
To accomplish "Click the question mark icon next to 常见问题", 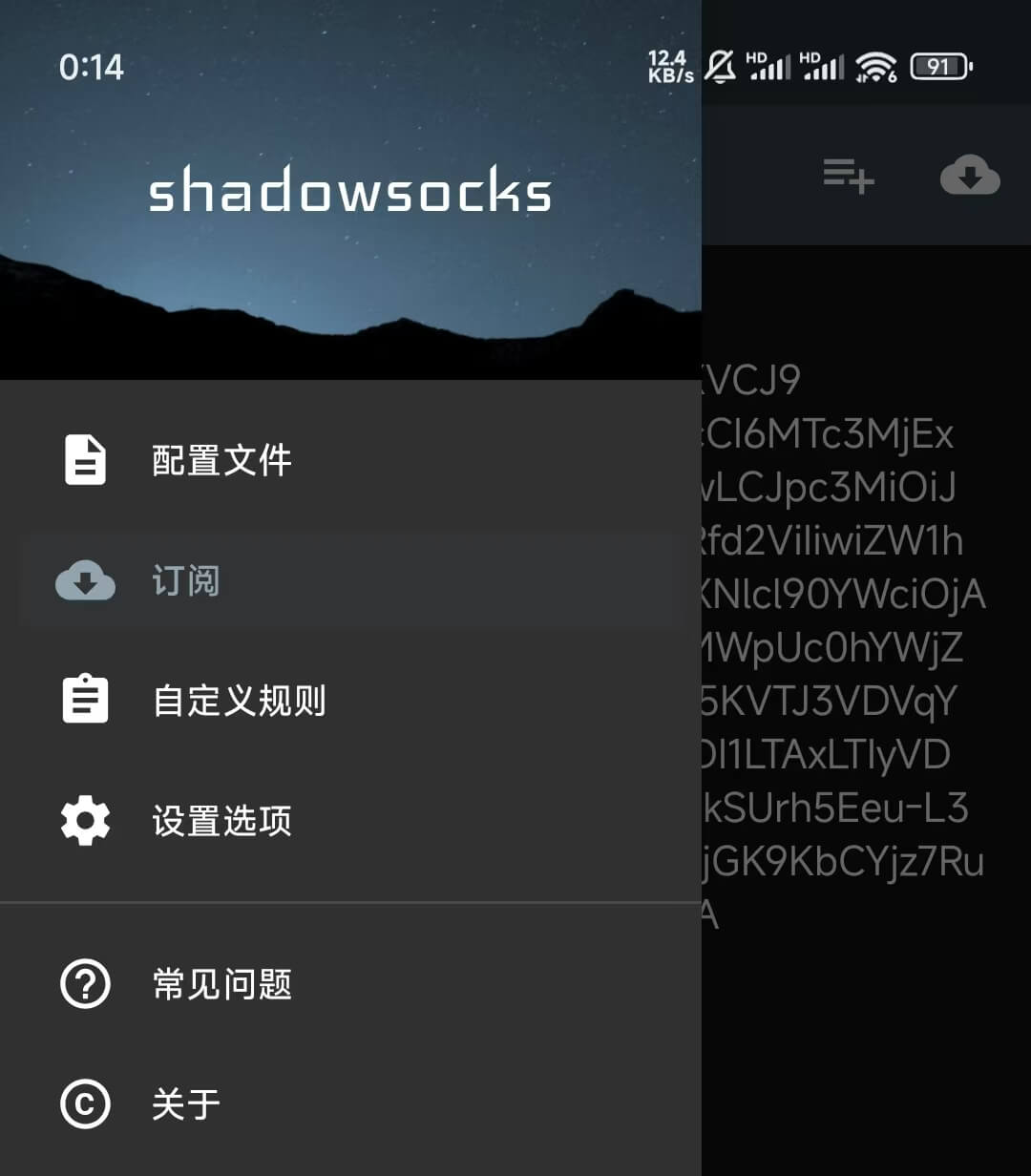I will [85, 985].
